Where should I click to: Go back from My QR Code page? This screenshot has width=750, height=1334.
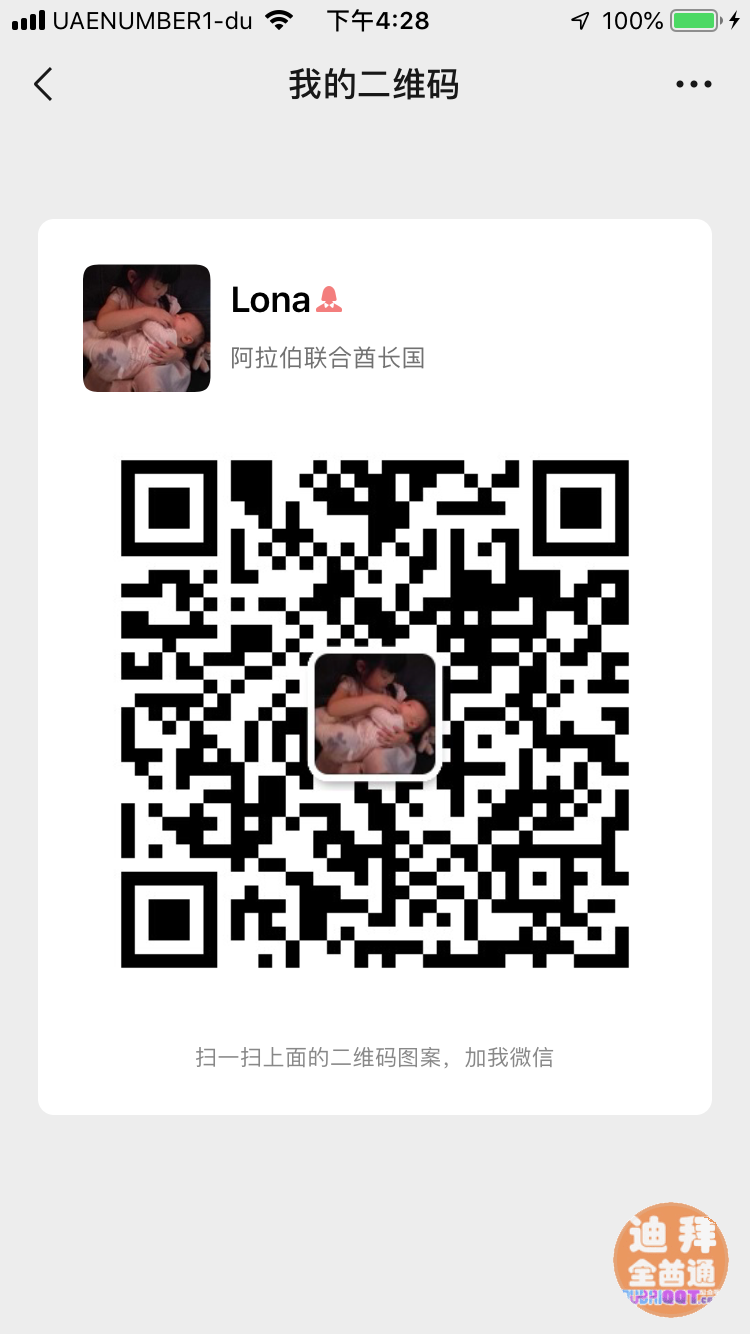(x=43, y=85)
